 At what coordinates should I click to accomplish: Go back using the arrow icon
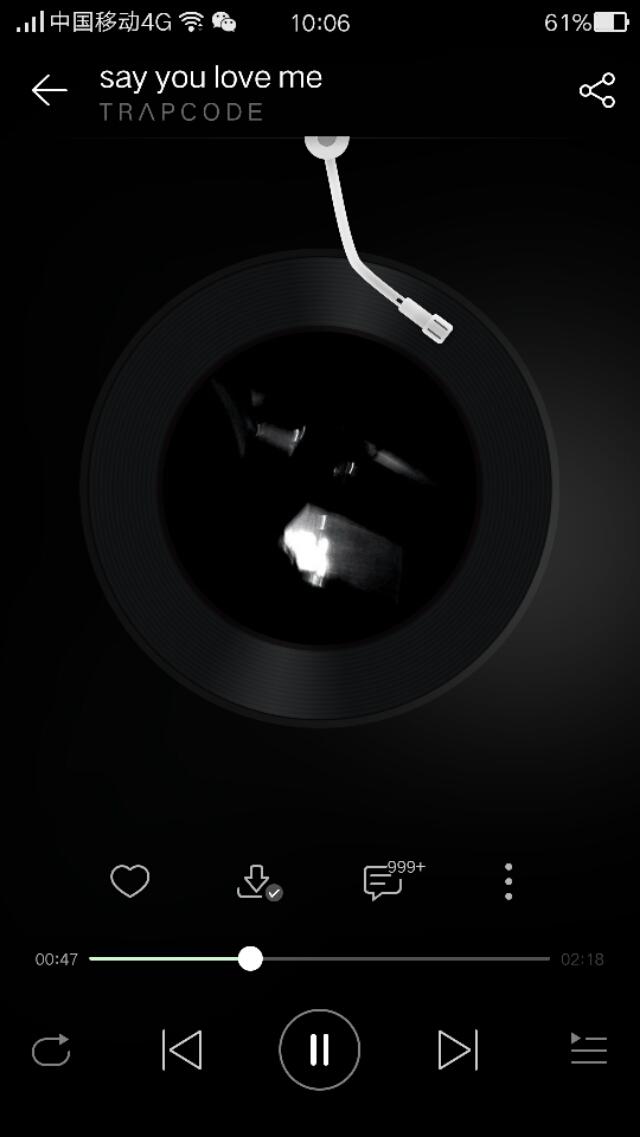49,91
